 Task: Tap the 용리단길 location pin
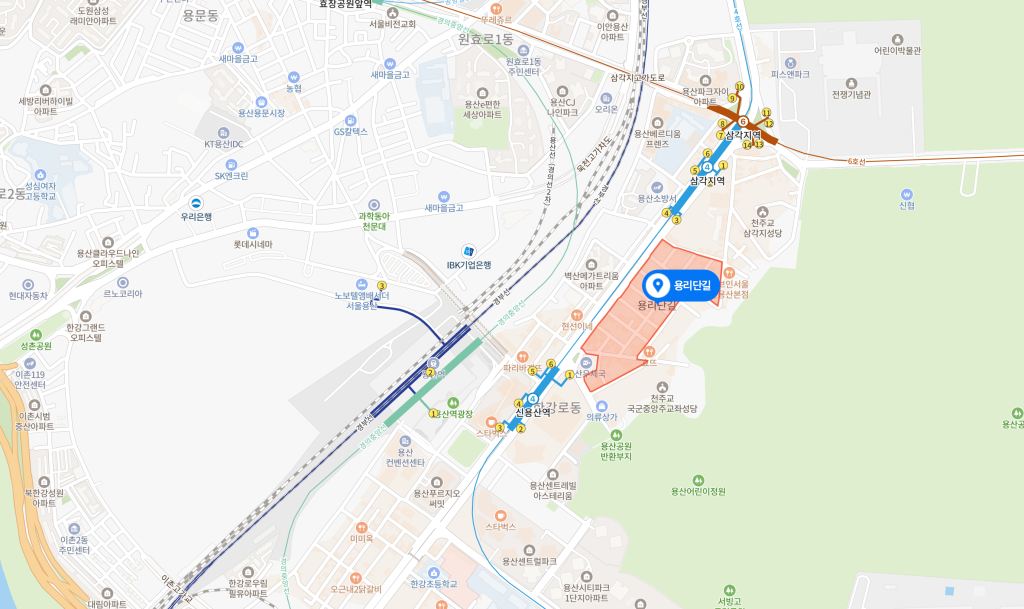pyautogui.click(x=659, y=286)
